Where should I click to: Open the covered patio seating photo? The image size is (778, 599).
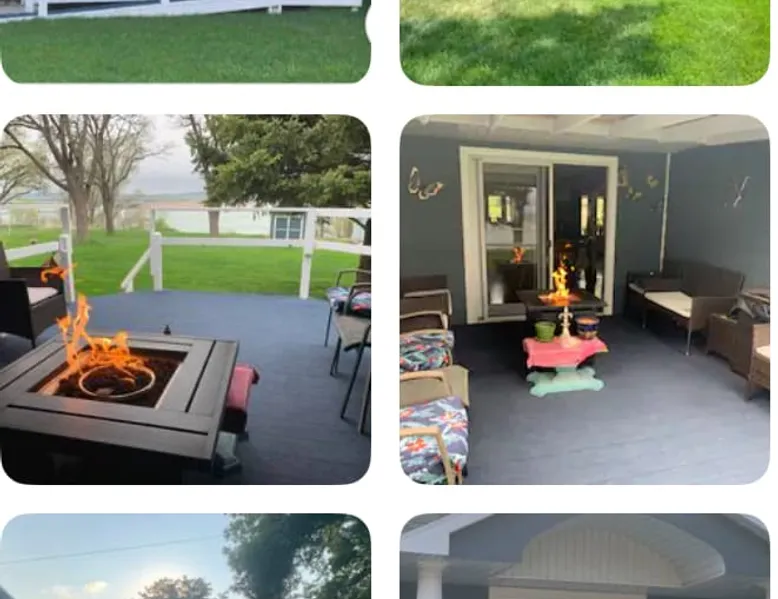[x=585, y=299]
